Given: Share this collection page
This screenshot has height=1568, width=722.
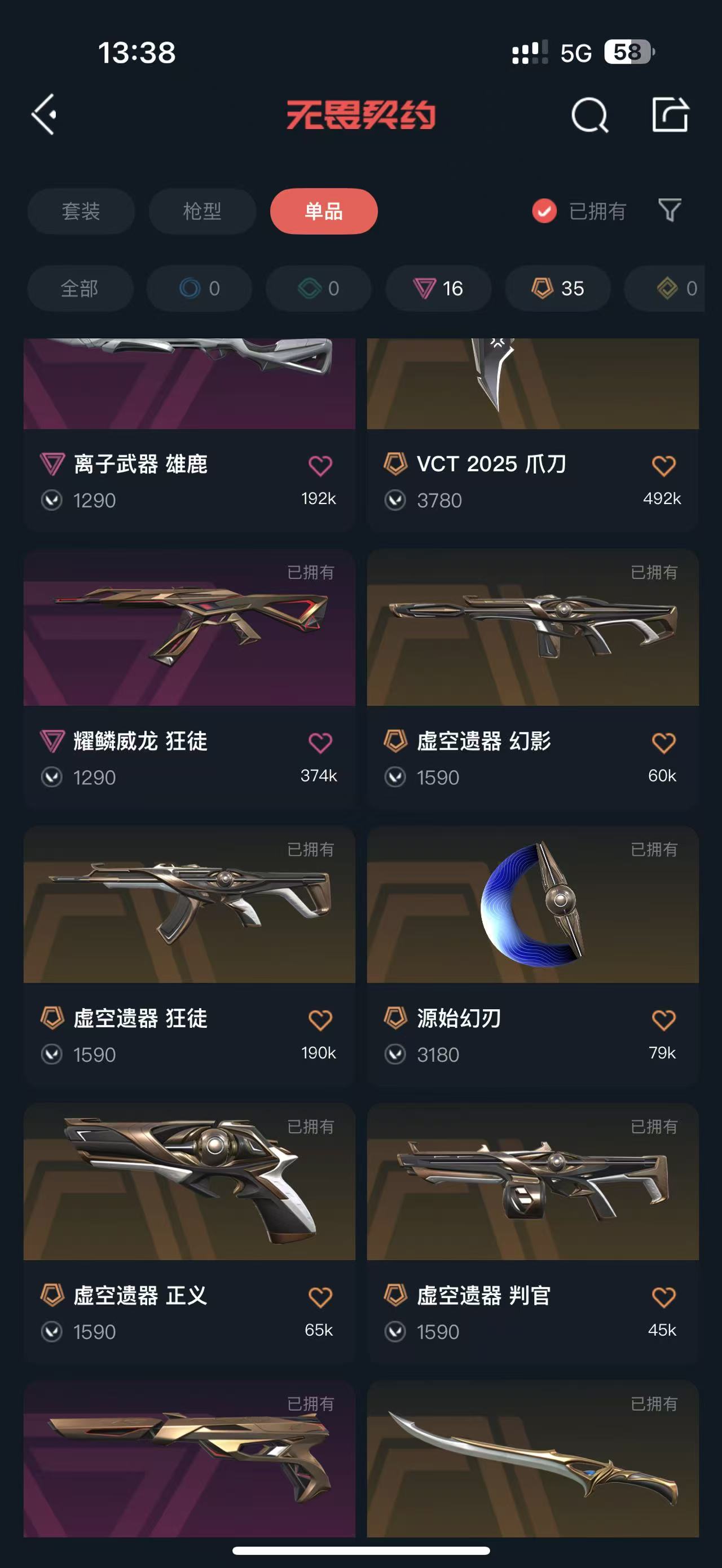Looking at the screenshot, I should click(670, 114).
